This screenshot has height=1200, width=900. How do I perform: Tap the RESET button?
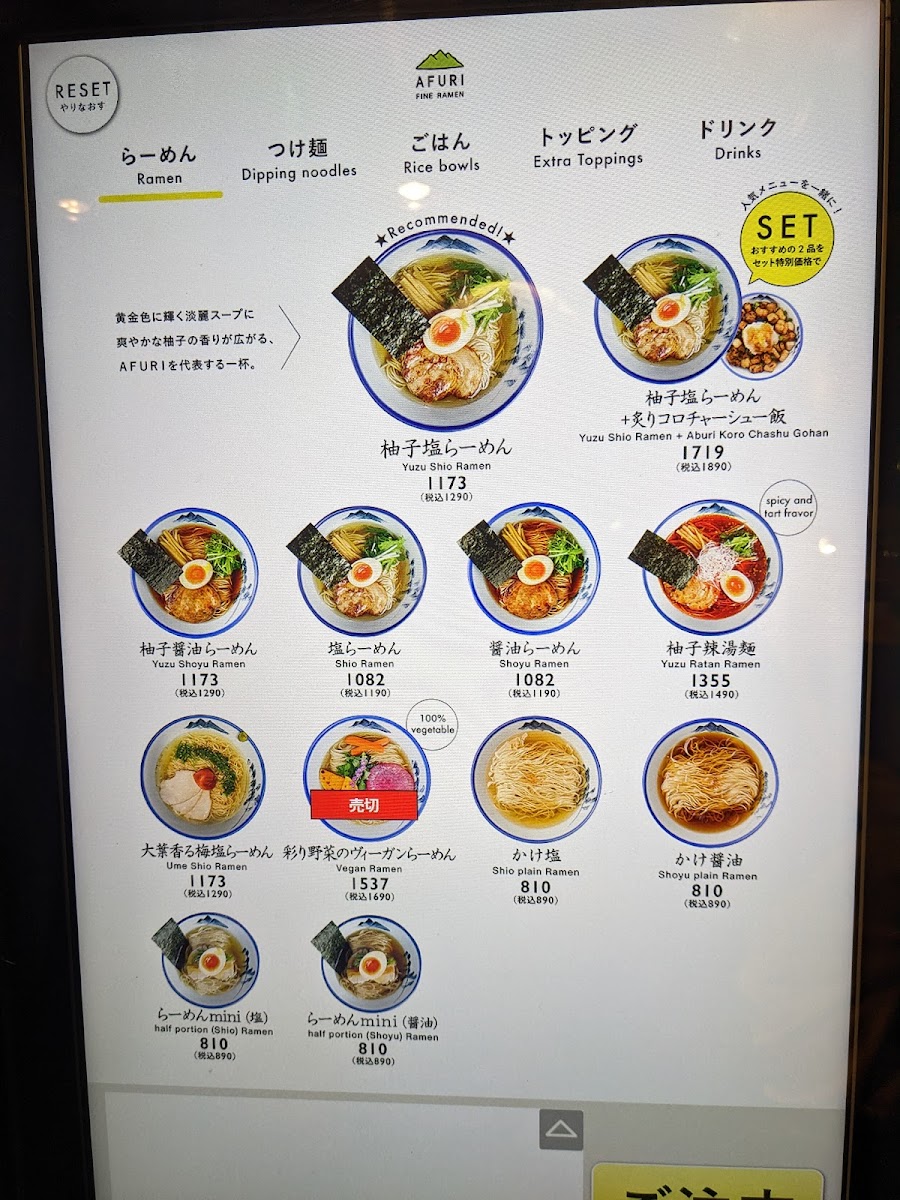(83, 95)
